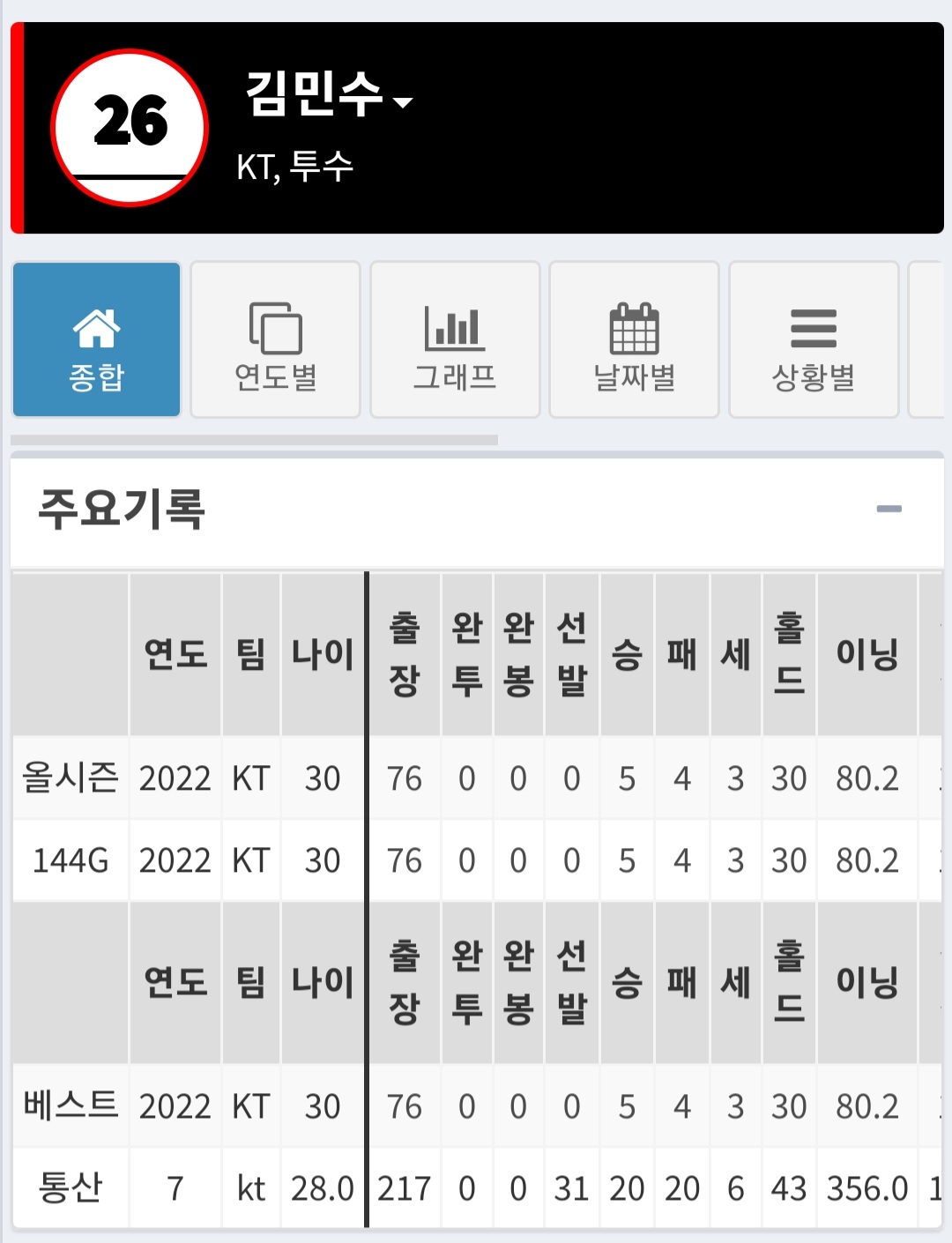Collapse the 주요기록 section
The image size is (952, 1243).
tap(889, 509)
